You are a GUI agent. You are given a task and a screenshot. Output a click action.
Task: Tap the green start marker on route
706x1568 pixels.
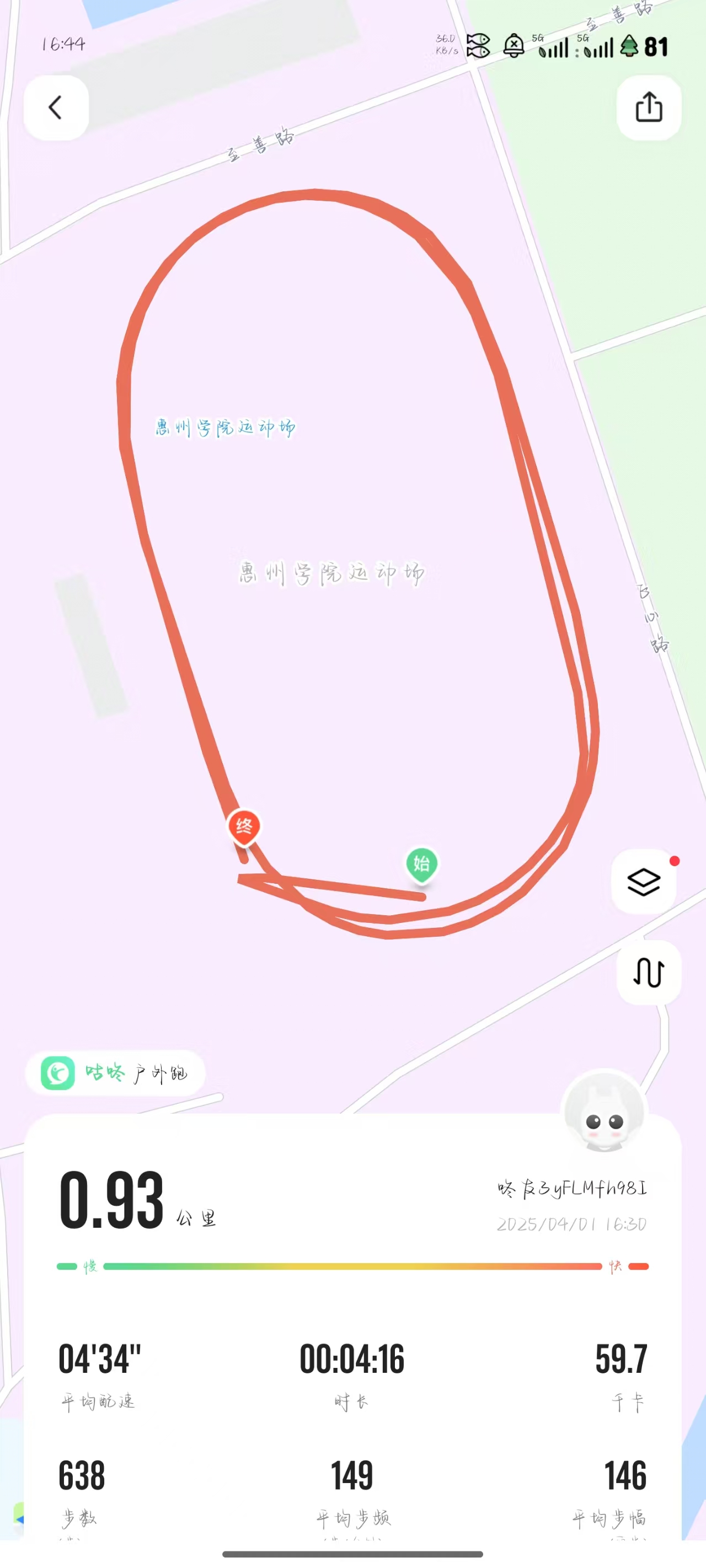click(421, 864)
